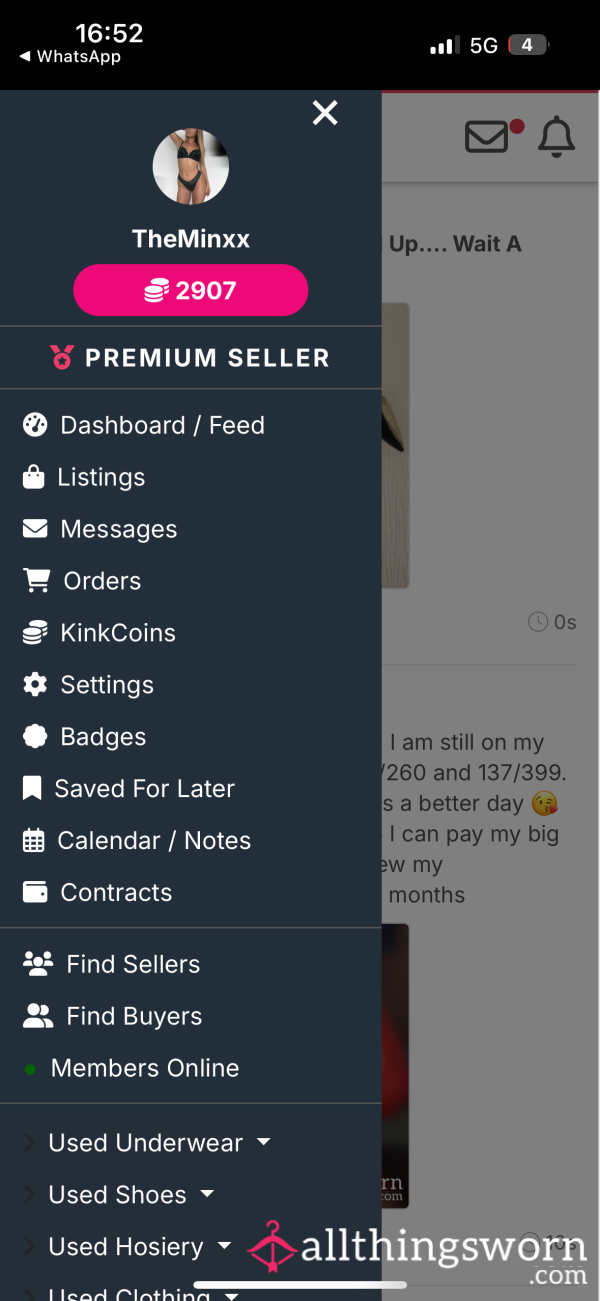
Task: Select Find Buyers
Action: [x=112, y=1016]
